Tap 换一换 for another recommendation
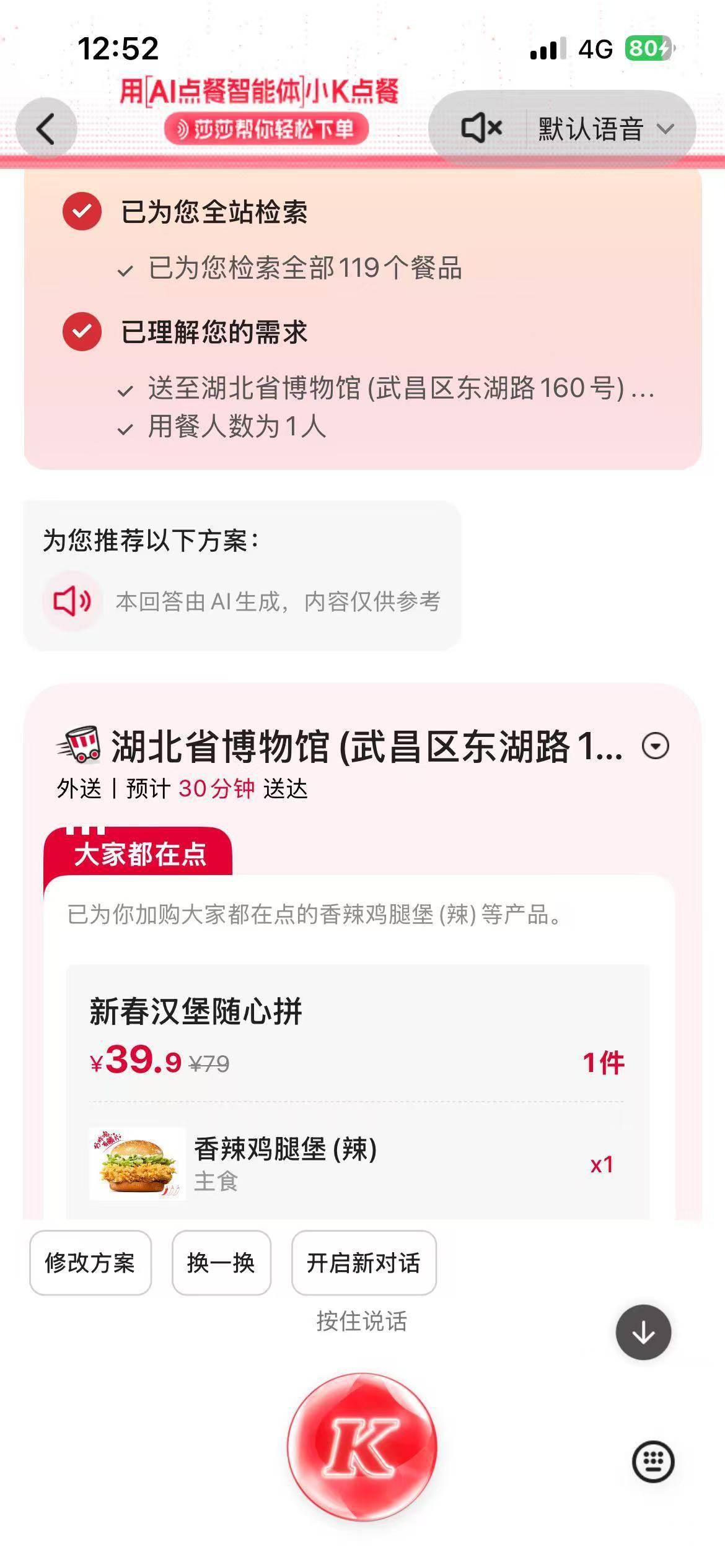The image size is (725, 1568). 221,1263
